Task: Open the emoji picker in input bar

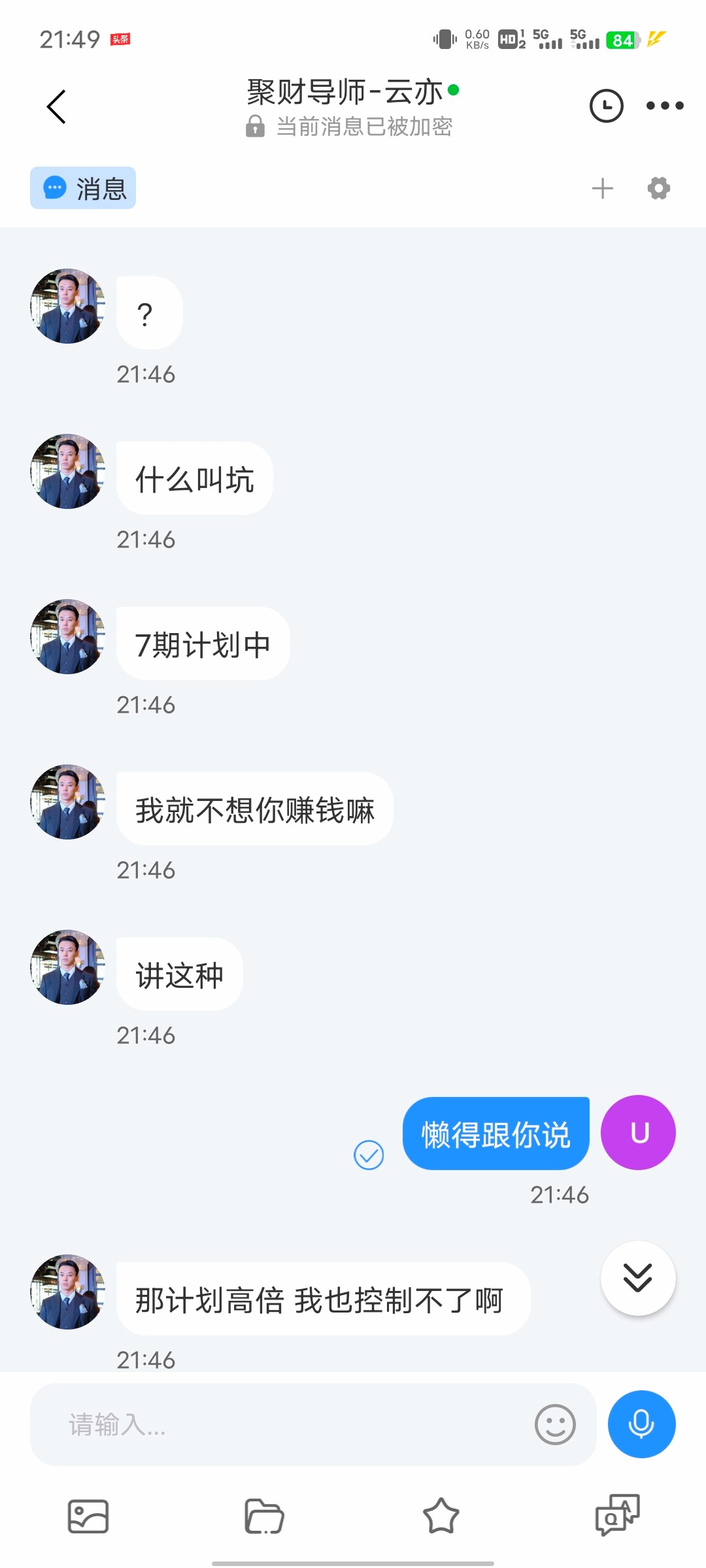Action: click(555, 1424)
